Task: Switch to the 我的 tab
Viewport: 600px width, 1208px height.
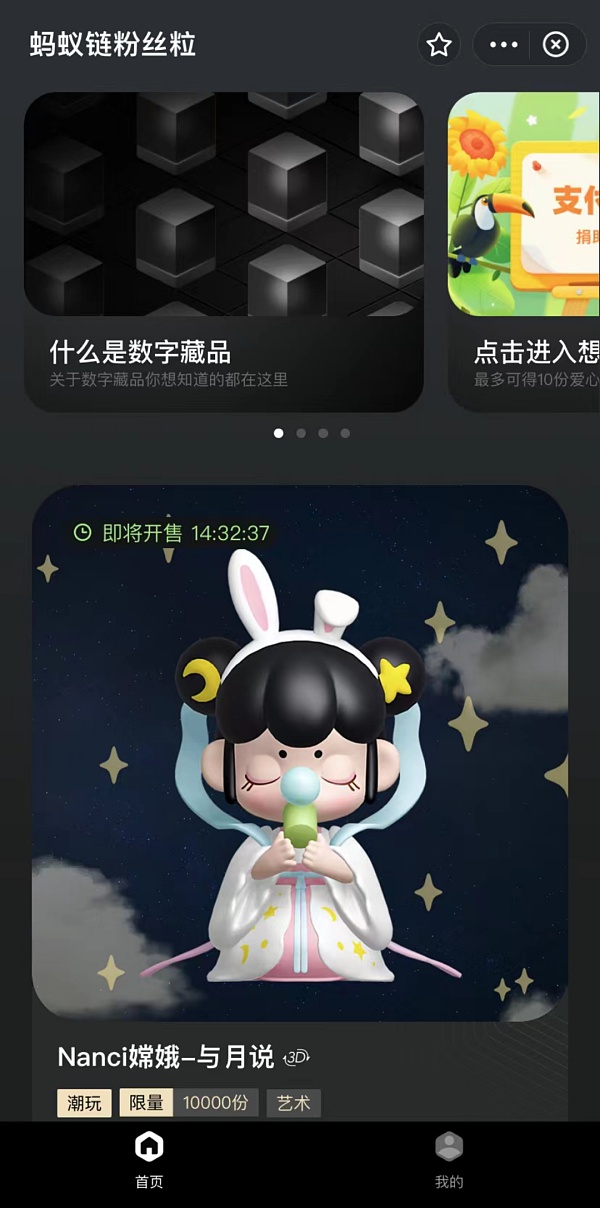Action: tap(449, 1160)
